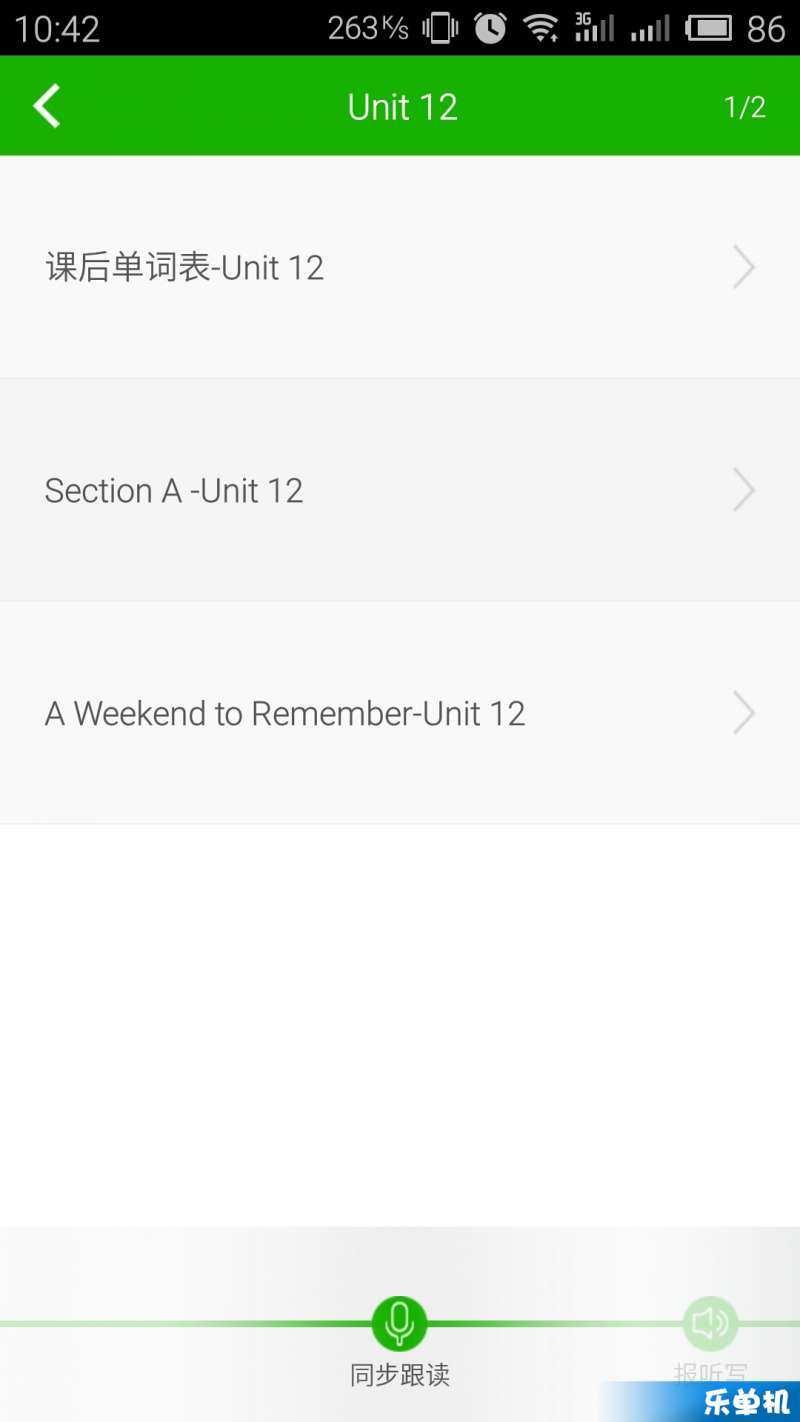Screen dimensions: 800x1422
Task: Switch to the 报听写 speaker mode
Action: click(710, 1324)
